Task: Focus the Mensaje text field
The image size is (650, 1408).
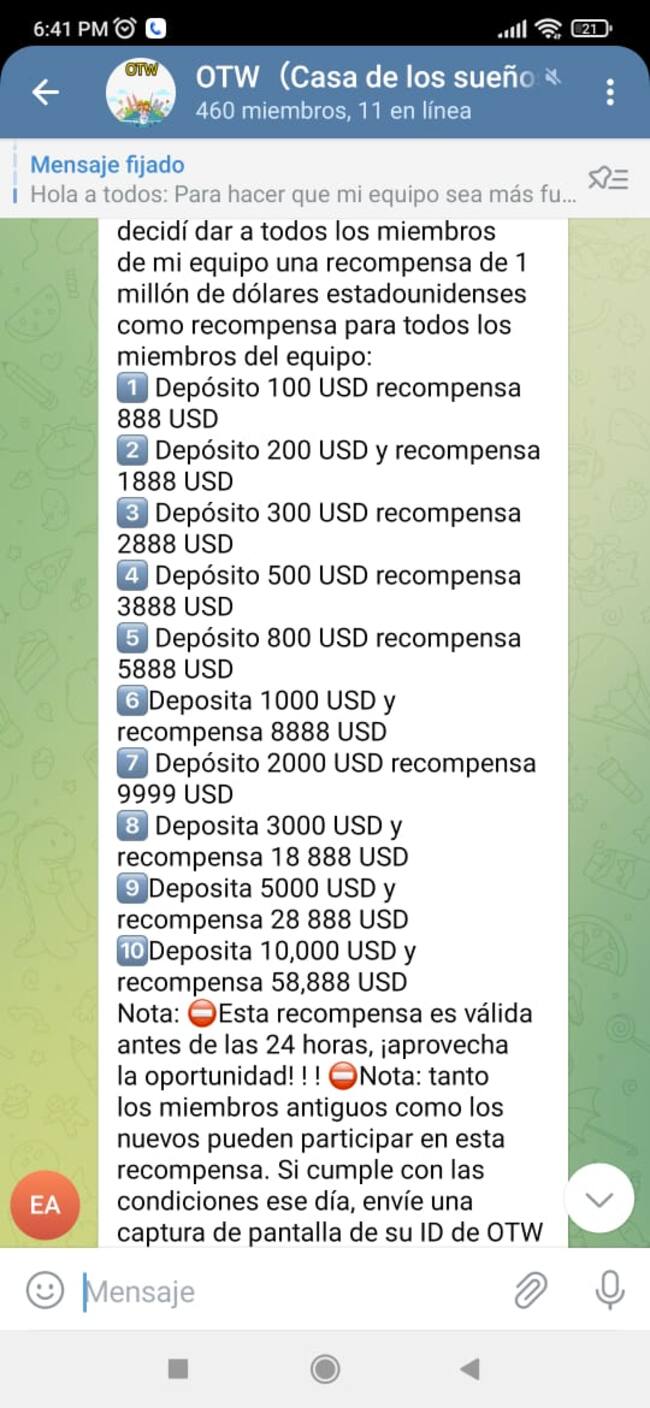Action: click(290, 1291)
